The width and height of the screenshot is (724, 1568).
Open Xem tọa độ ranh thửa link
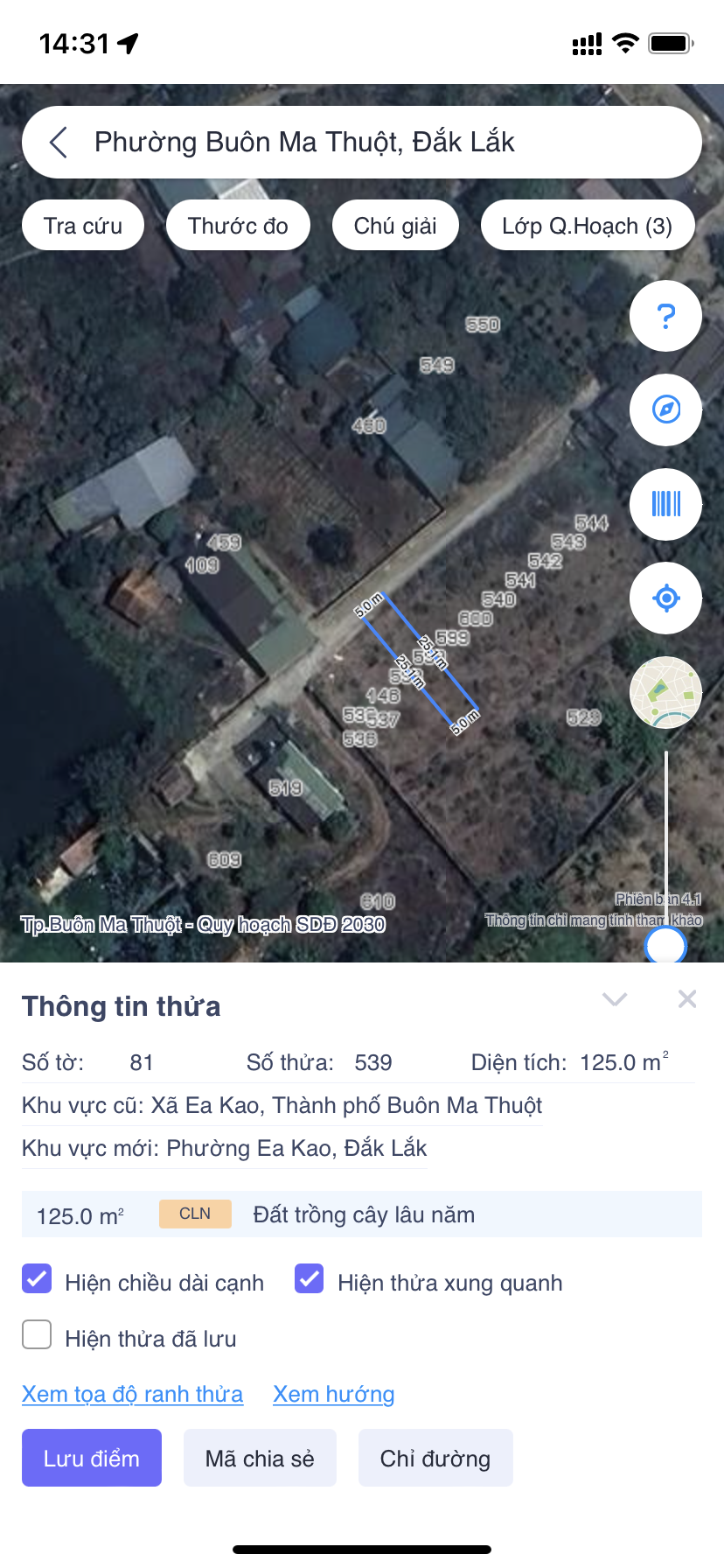pyautogui.click(x=132, y=1394)
